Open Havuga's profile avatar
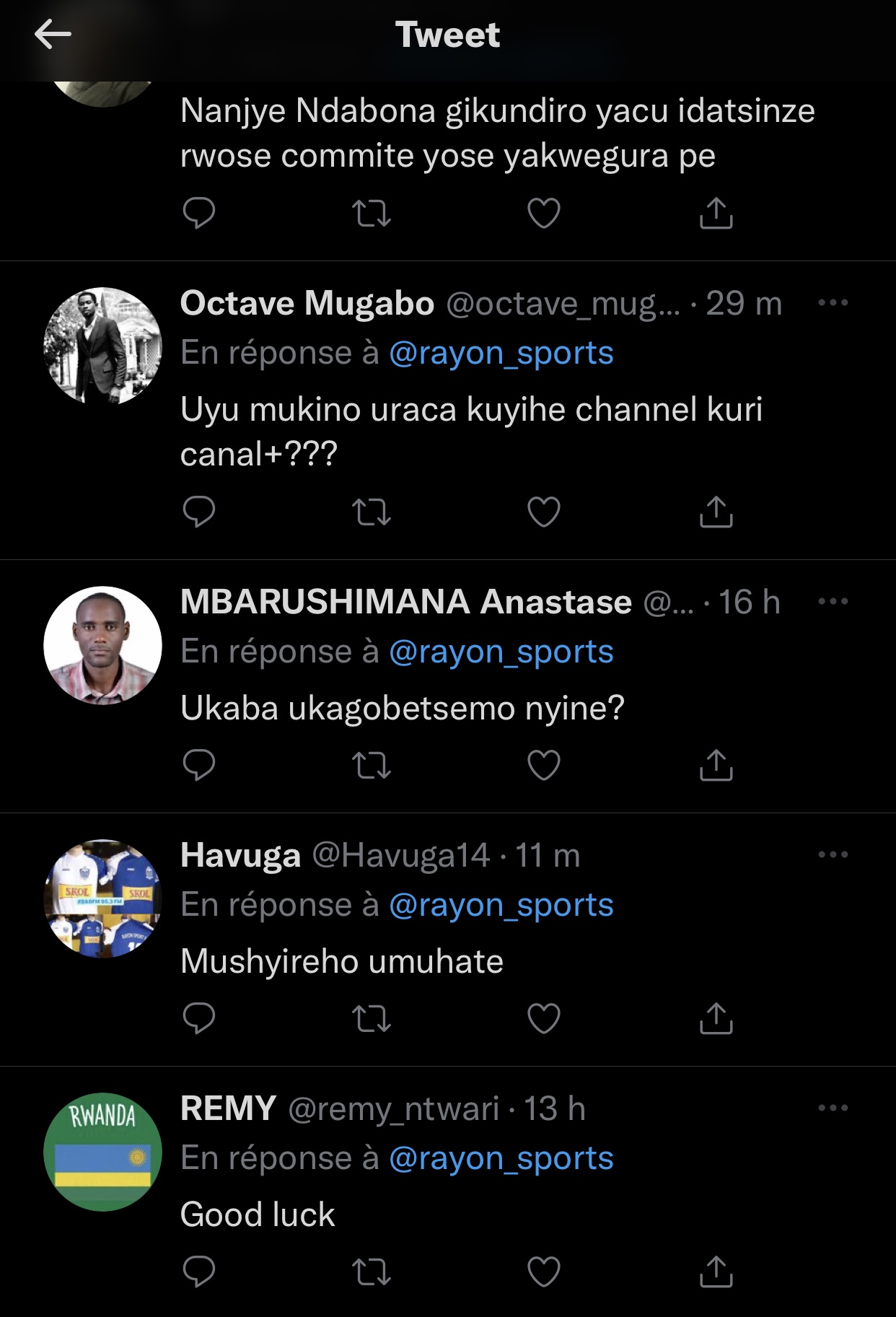The image size is (896, 1317). 103,898
